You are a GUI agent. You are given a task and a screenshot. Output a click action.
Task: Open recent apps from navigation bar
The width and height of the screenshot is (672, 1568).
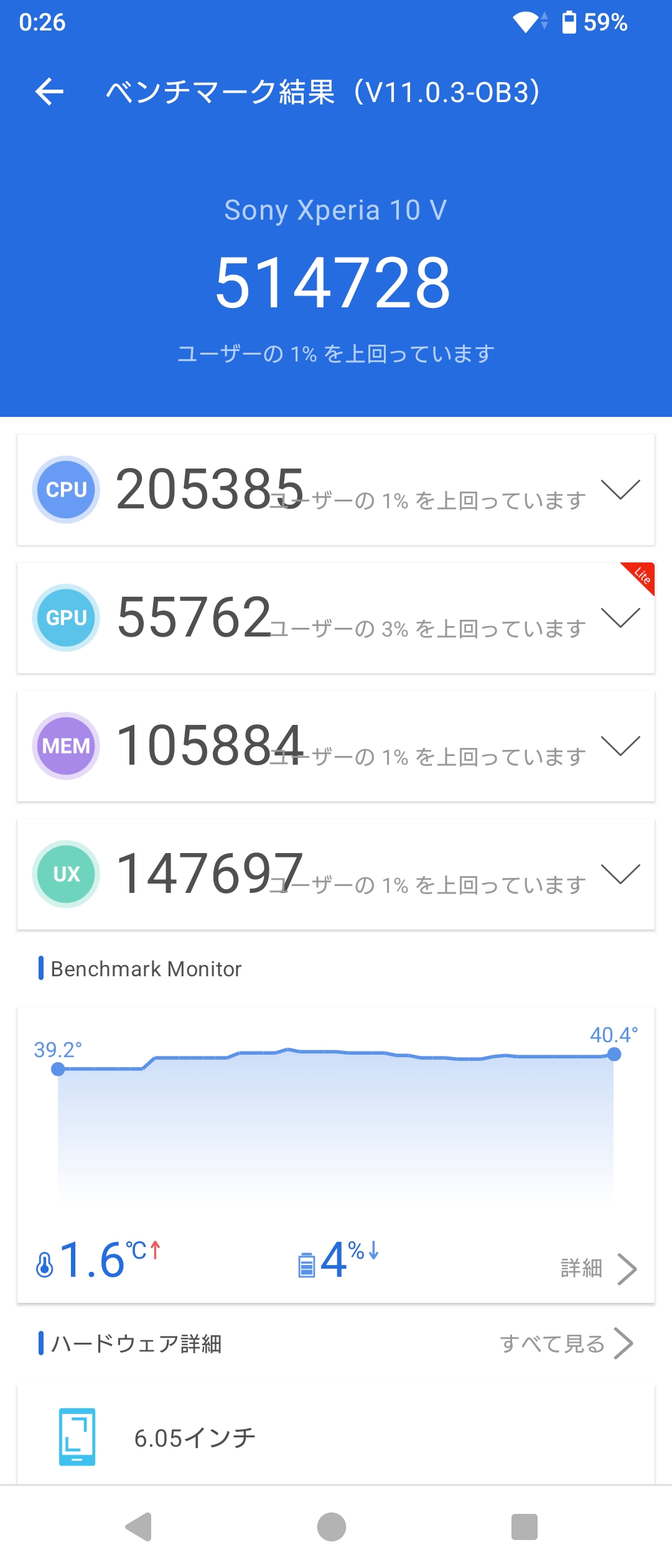tap(524, 1526)
